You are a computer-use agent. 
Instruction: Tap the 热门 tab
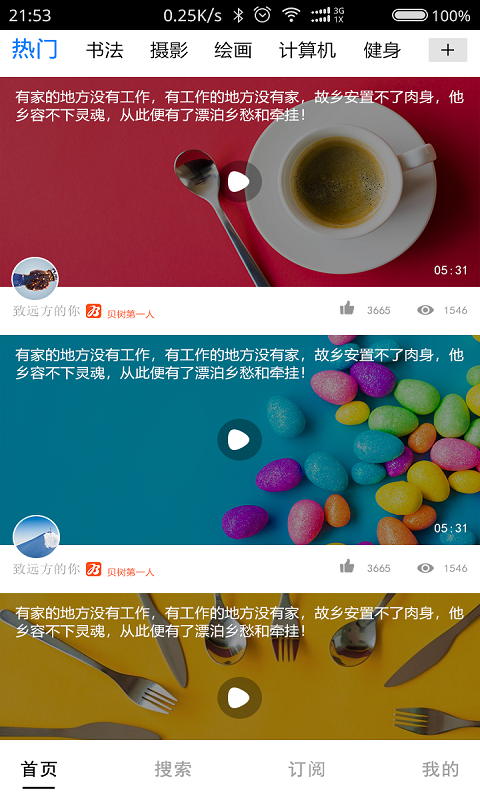pyautogui.click(x=35, y=49)
